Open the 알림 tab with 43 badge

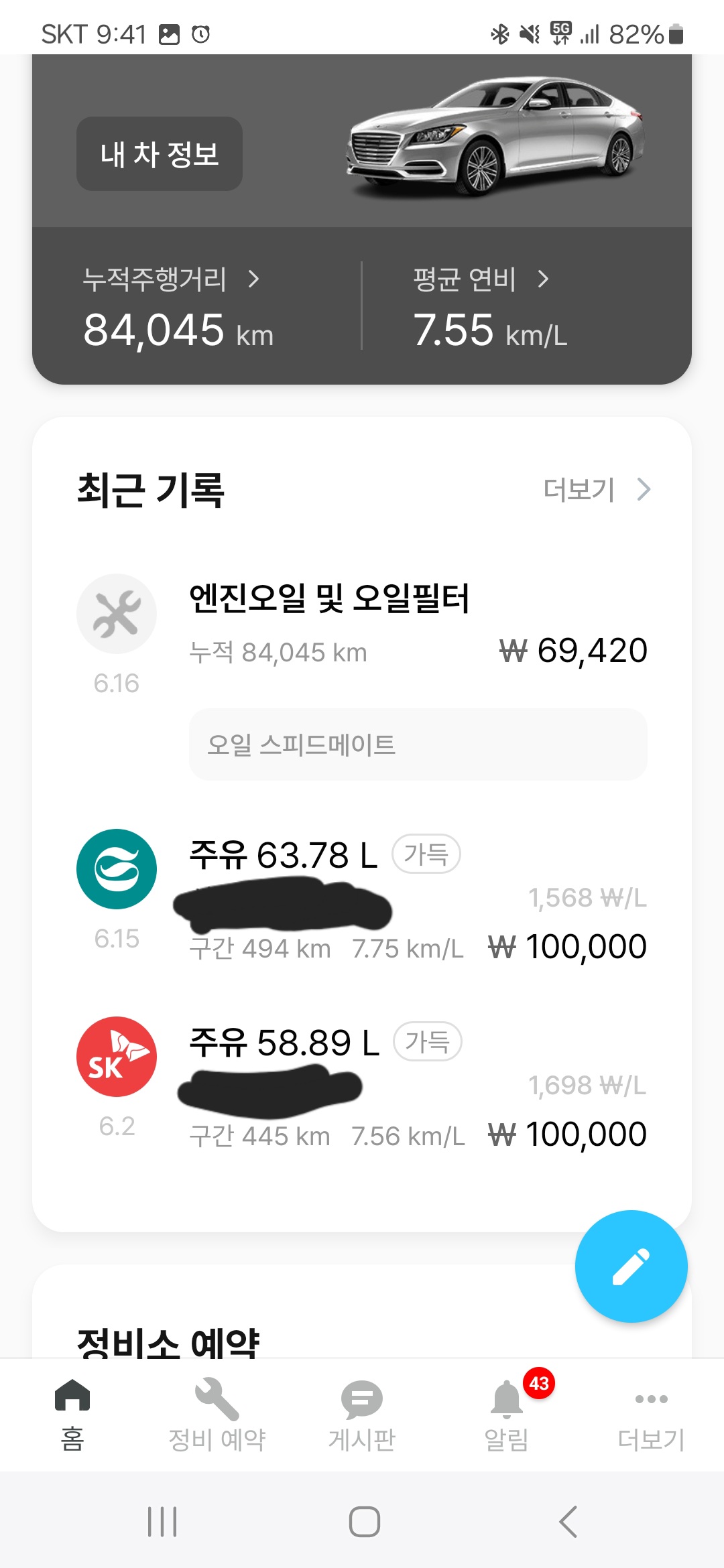pyautogui.click(x=507, y=1415)
